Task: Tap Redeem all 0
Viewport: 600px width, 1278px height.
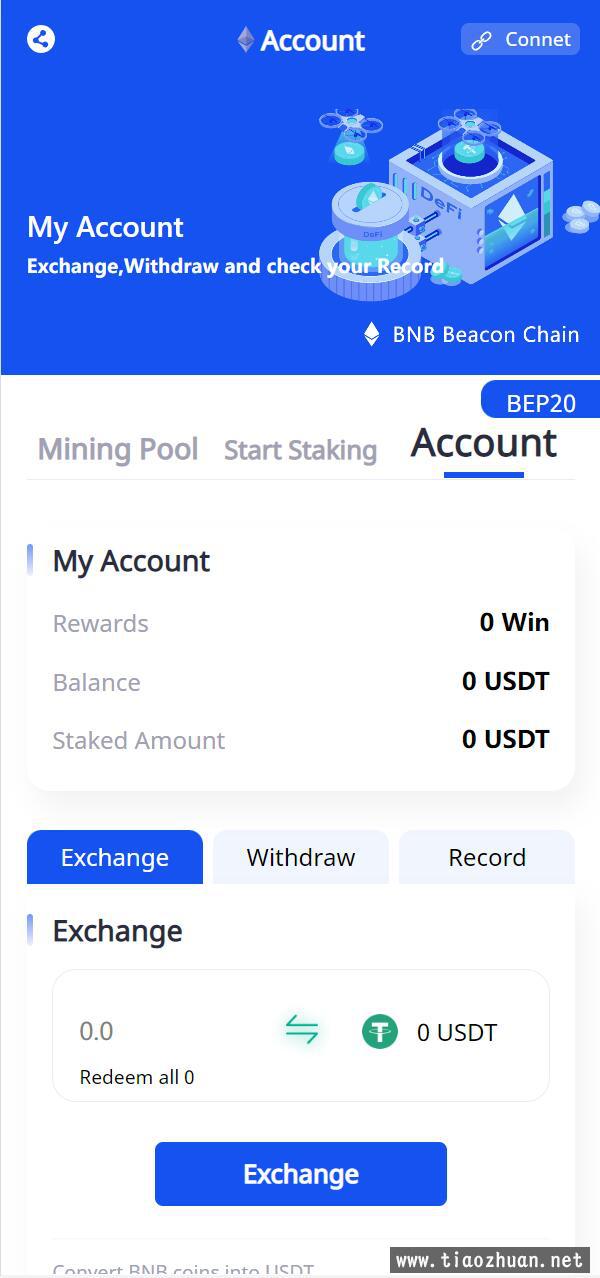Action: 137,1077
